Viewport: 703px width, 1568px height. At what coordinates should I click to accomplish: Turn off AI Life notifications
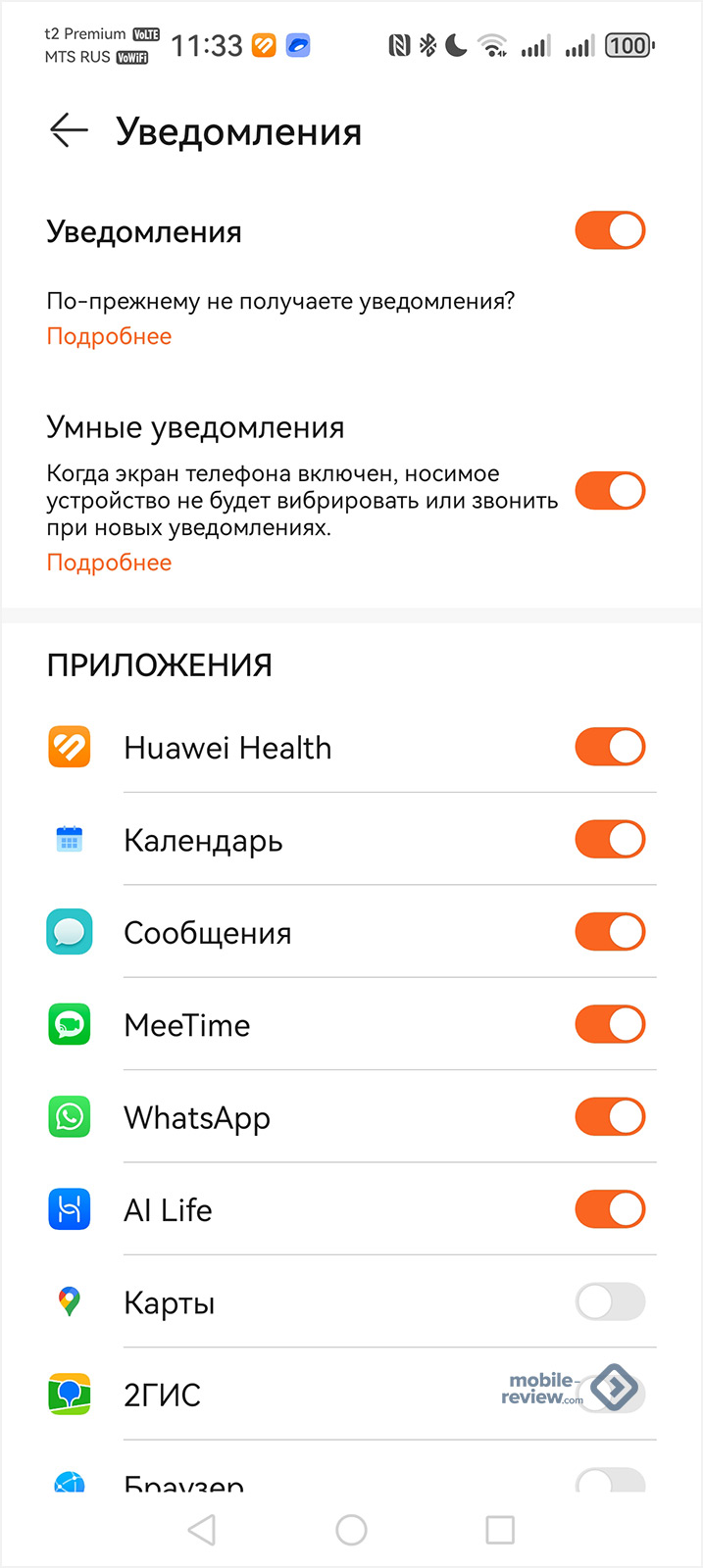pos(610,1209)
